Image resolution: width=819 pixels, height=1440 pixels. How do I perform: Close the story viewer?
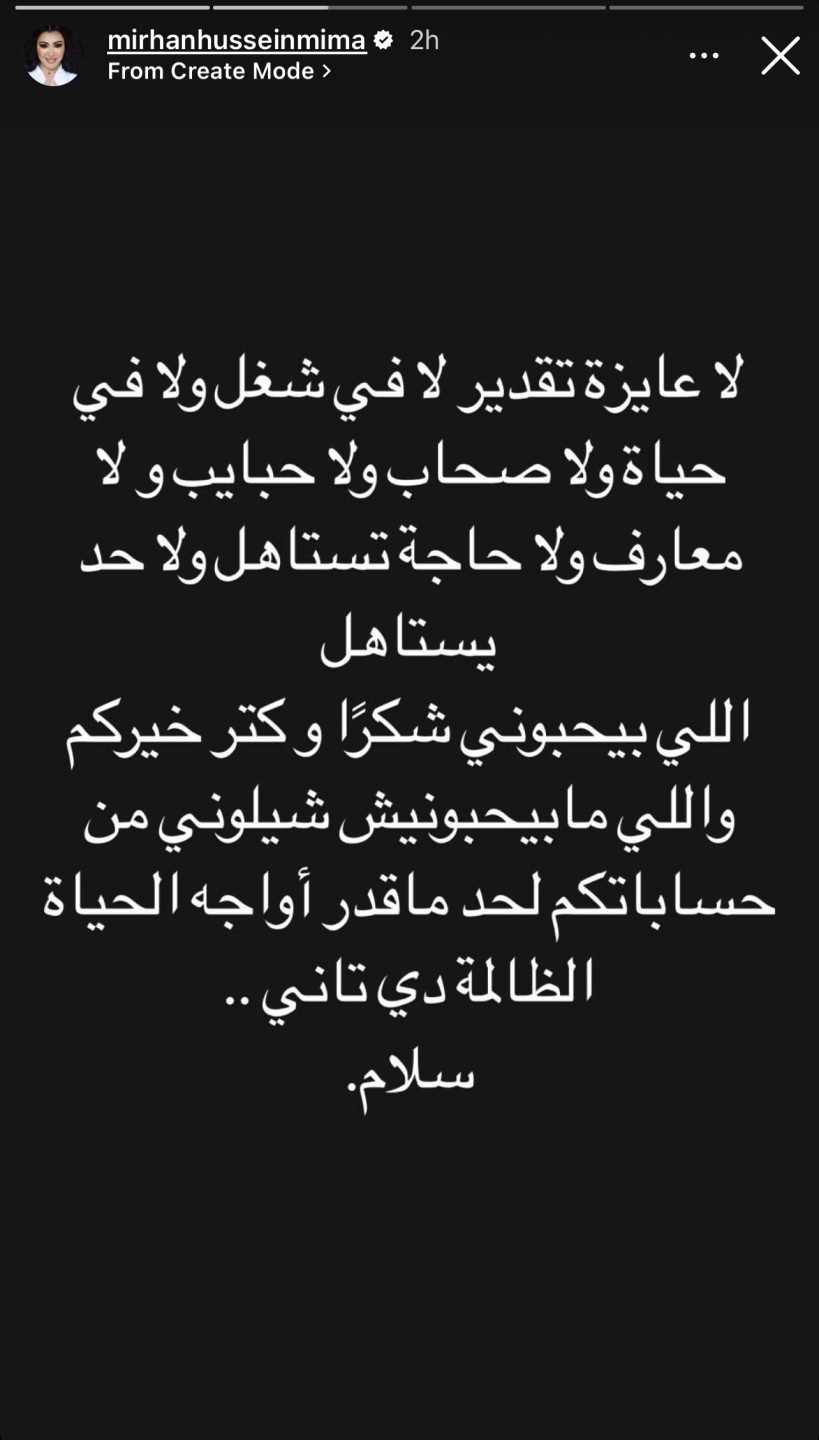tap(780, 56)
